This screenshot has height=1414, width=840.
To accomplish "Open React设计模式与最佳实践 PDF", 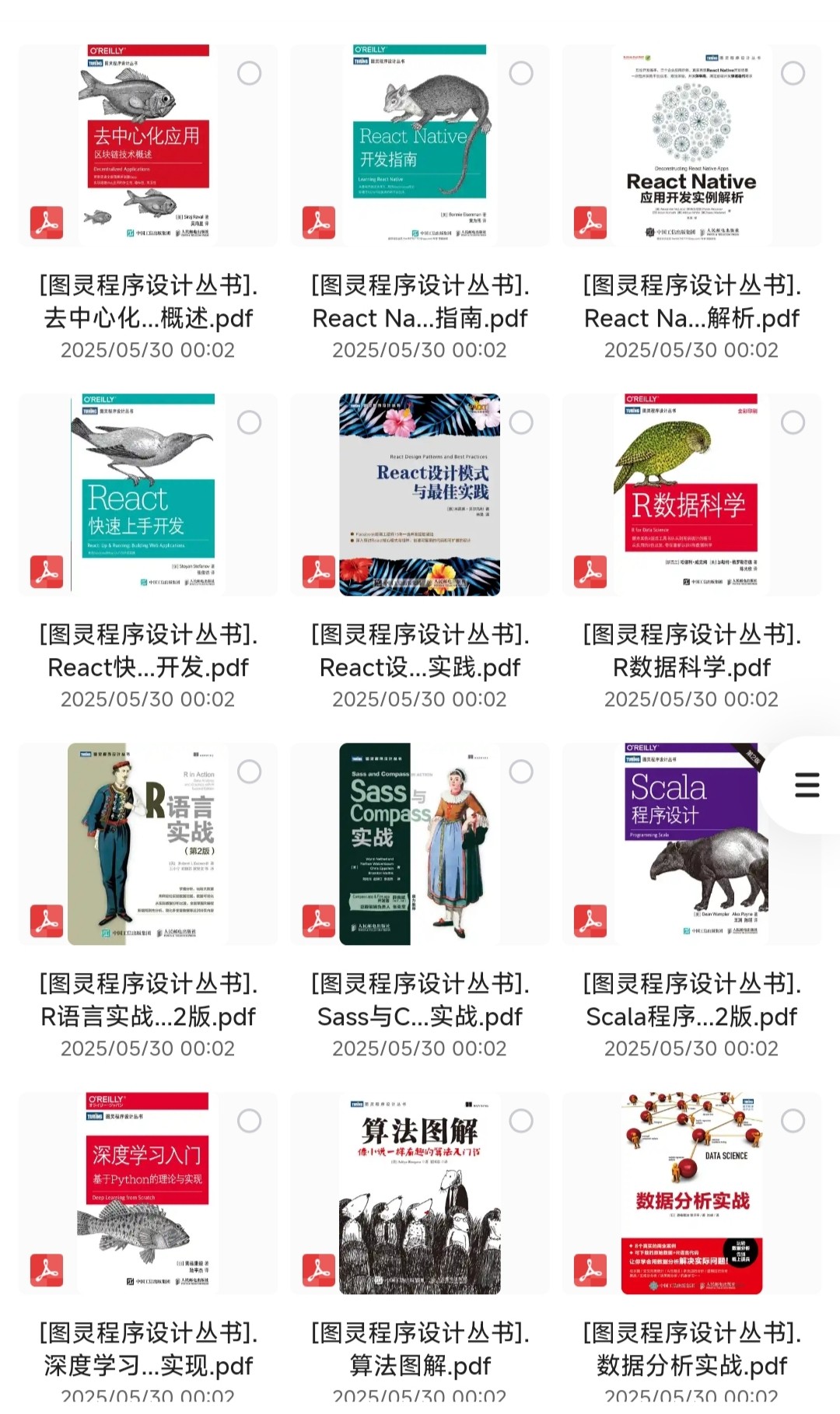I will click(420, 495).
